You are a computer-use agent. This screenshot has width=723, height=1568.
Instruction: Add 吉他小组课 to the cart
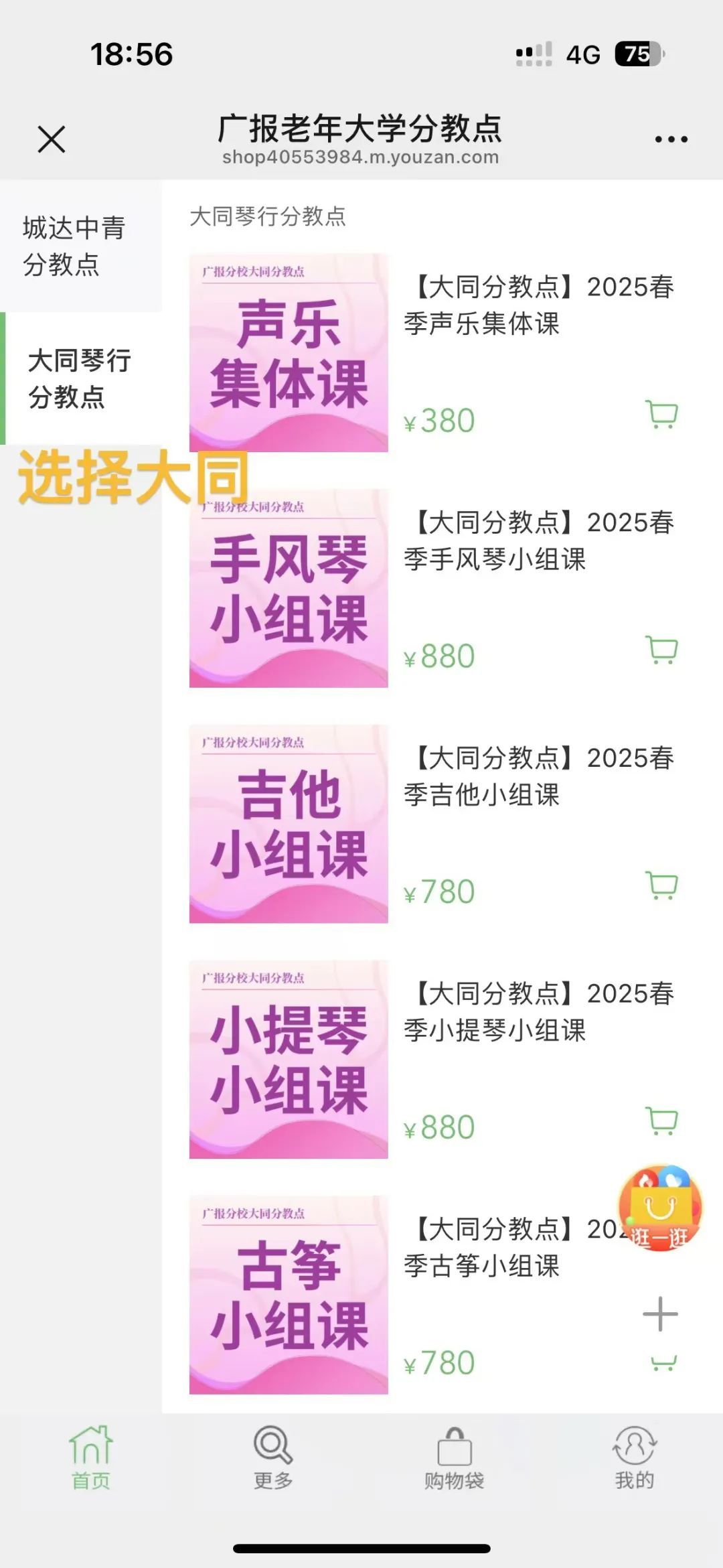tap(661, 885)
